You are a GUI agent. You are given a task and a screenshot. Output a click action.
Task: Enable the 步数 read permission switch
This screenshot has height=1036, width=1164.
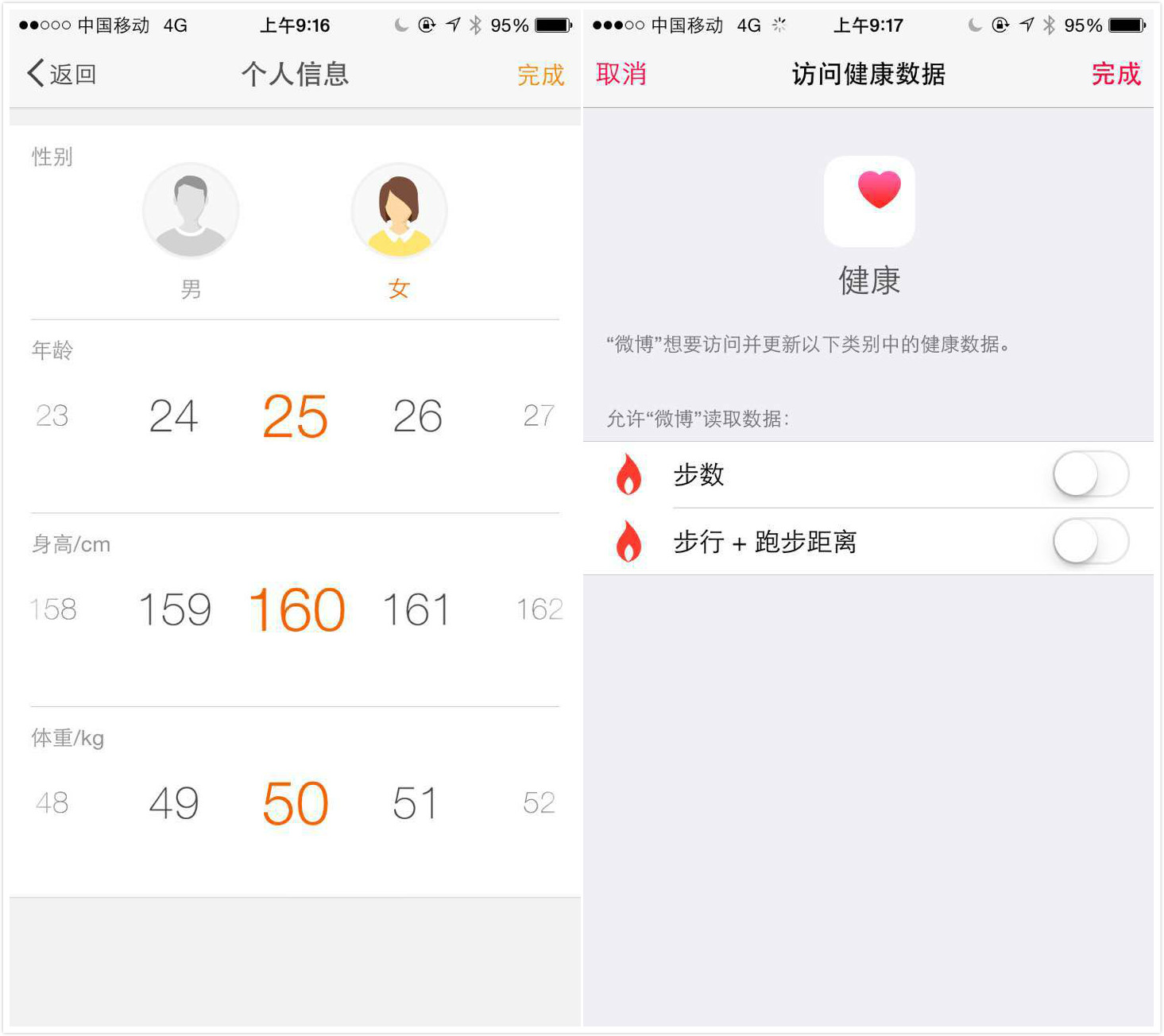point(1090,474)
